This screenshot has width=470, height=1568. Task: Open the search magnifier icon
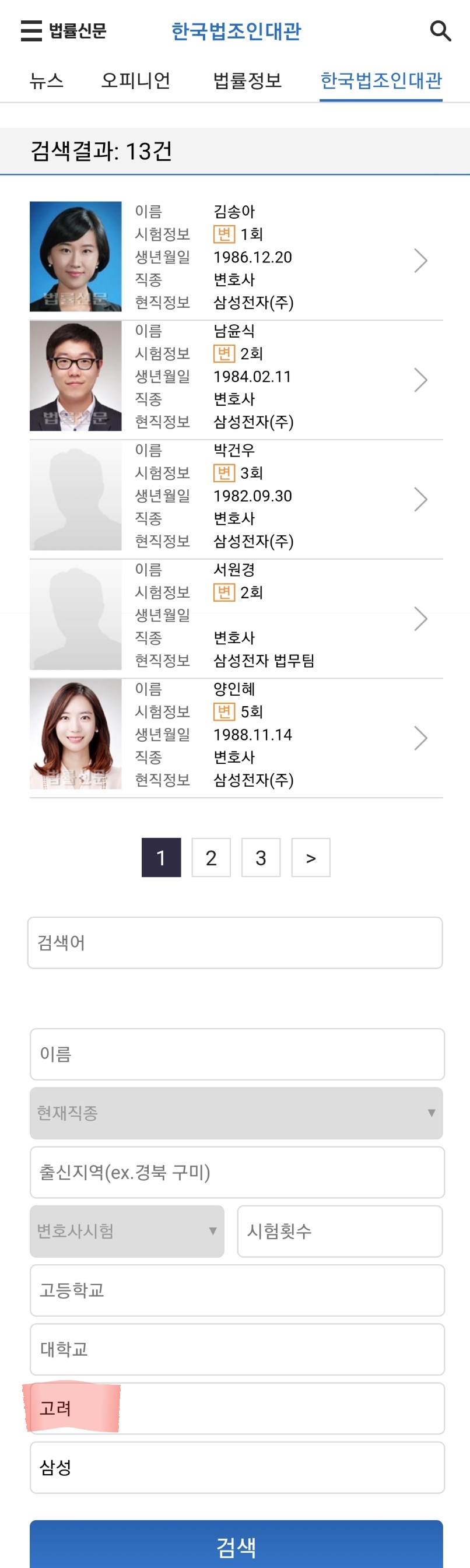(x=440, y=30)
